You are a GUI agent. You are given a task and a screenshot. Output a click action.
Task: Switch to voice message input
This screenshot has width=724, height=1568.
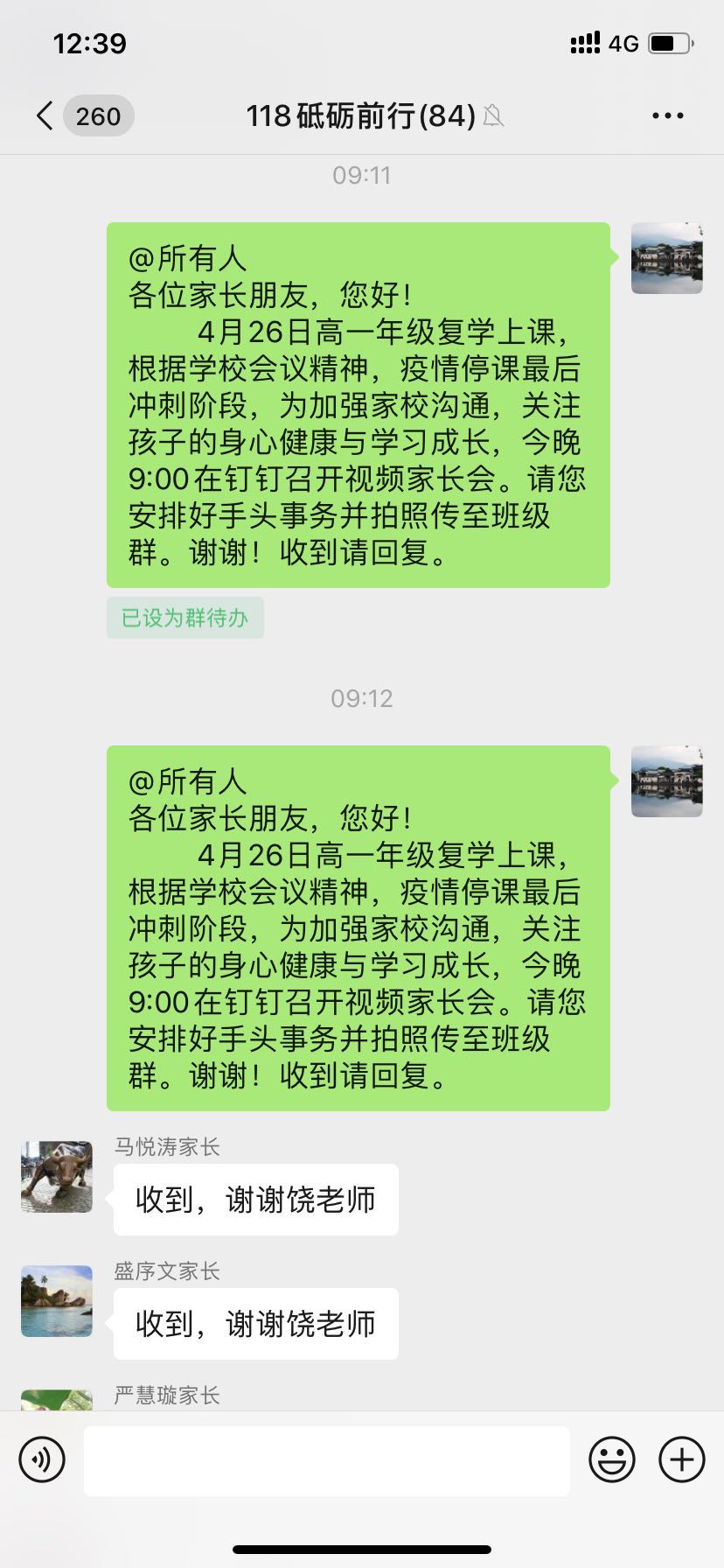(42, 1459)
